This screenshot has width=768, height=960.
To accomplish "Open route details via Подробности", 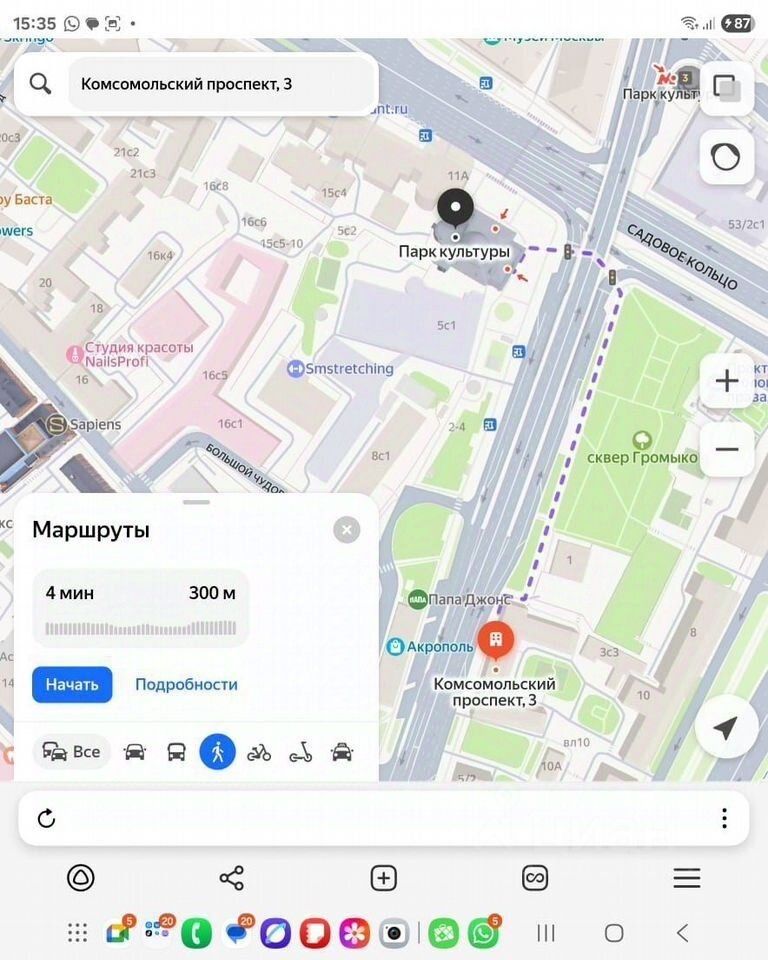I will pyautogui.click(x=186, y=685).
